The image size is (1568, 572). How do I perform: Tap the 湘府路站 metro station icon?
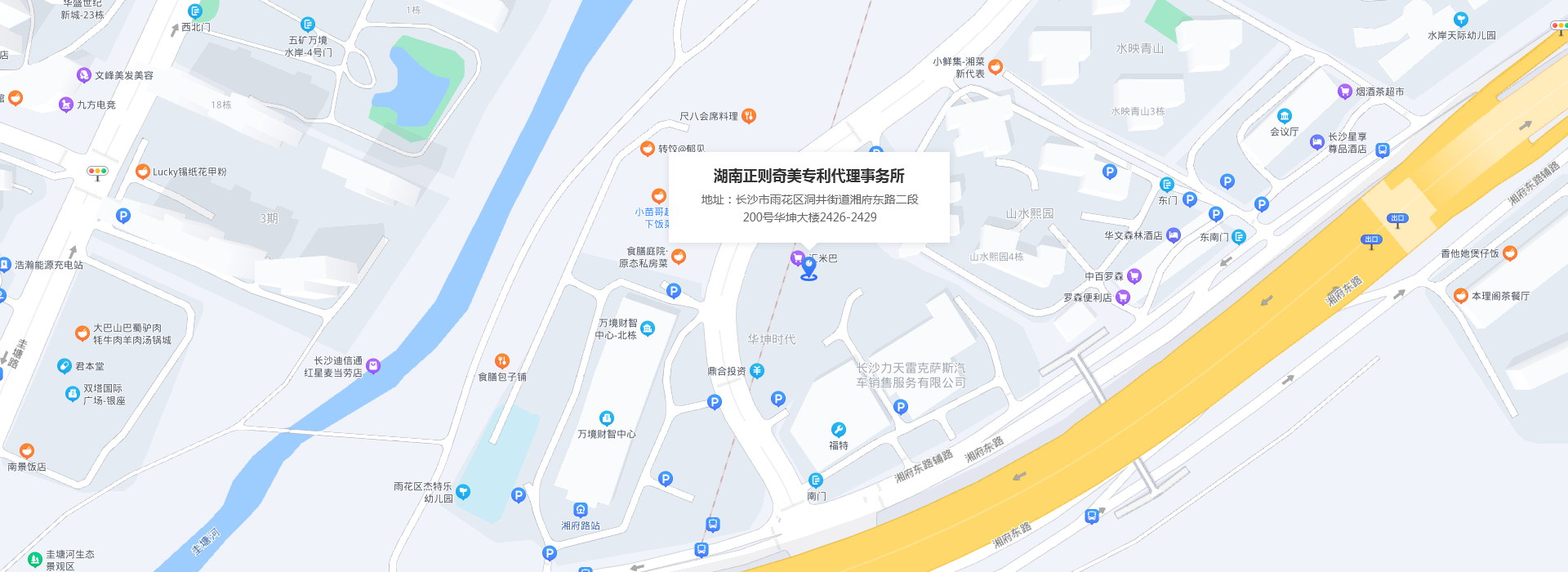[581, 510]
